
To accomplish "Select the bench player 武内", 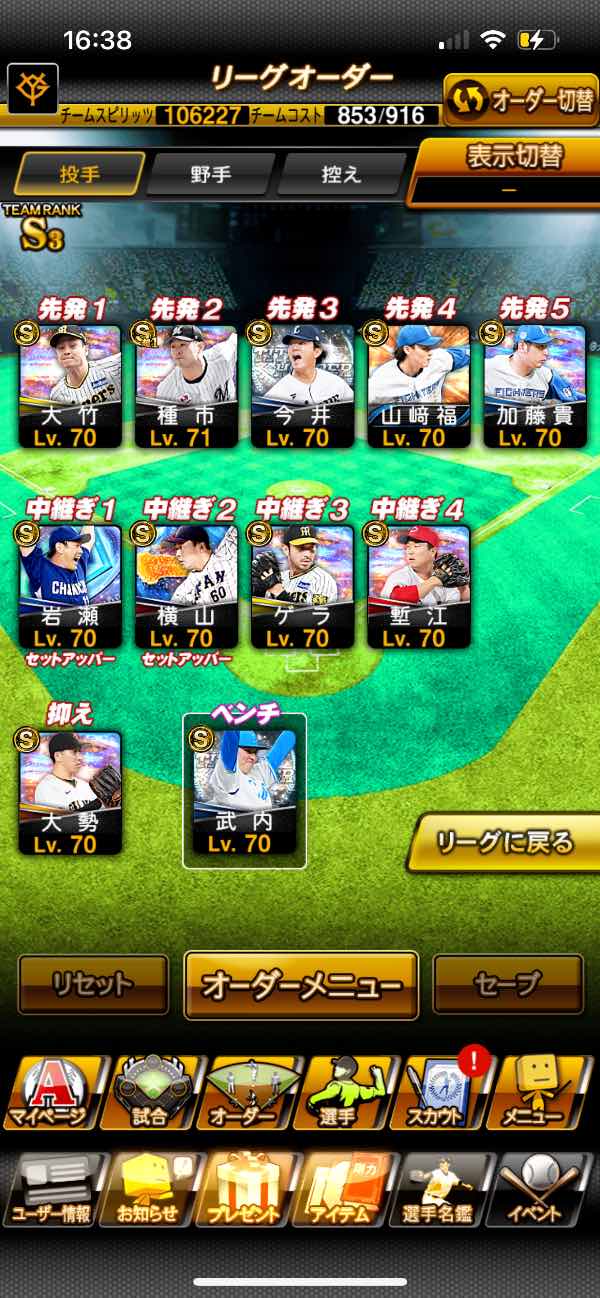I will (244, 790).
